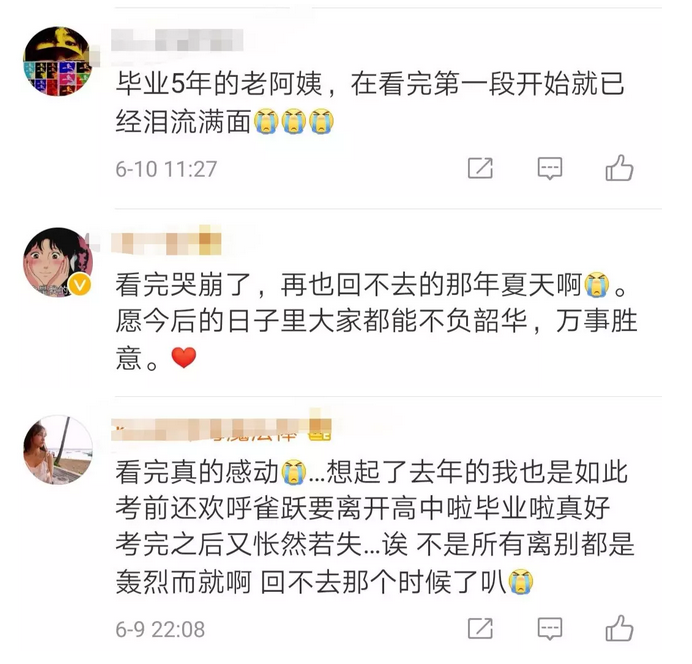
Task: Reply to the comment posted 6-10 11:27
Action: (549, 168)
